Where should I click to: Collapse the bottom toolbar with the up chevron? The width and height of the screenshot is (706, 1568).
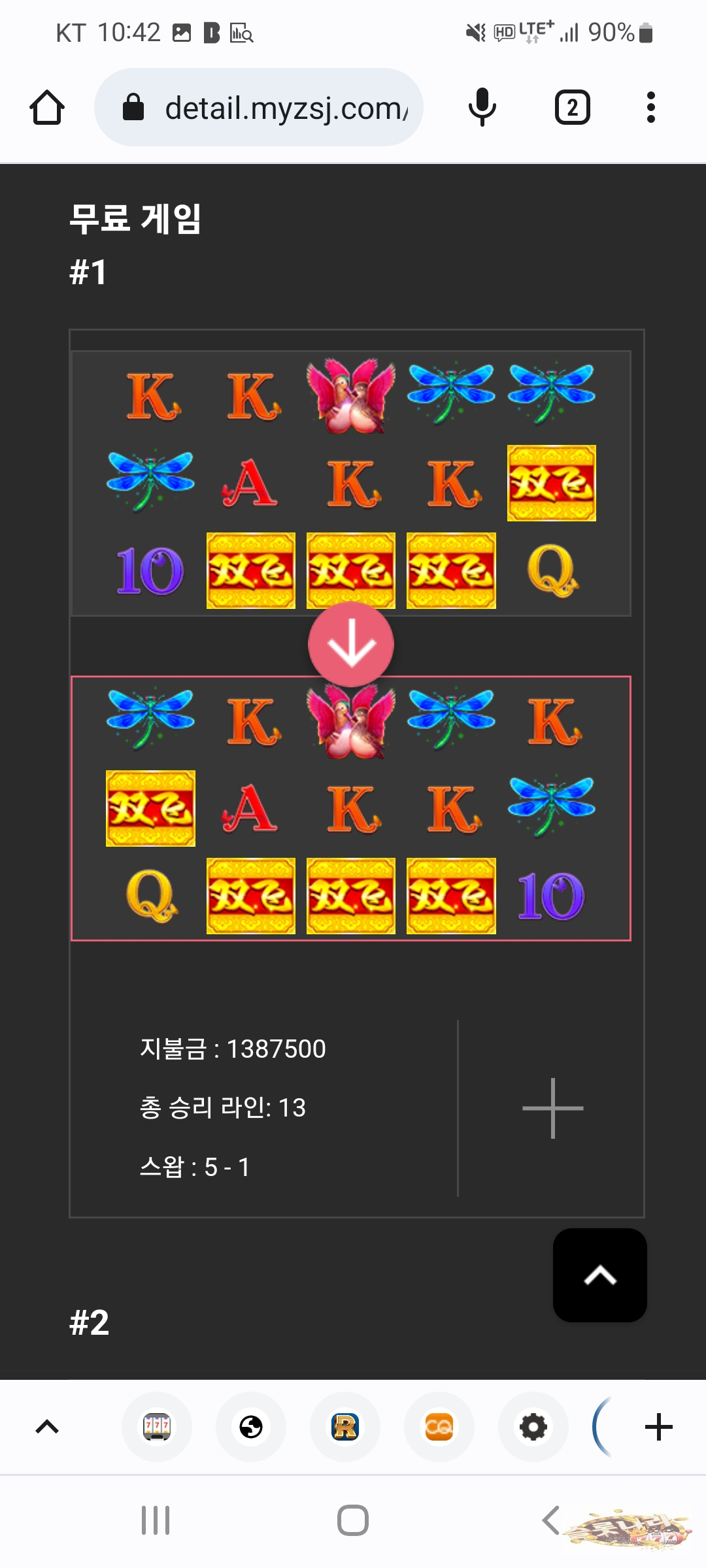[x=47, y=1427]
